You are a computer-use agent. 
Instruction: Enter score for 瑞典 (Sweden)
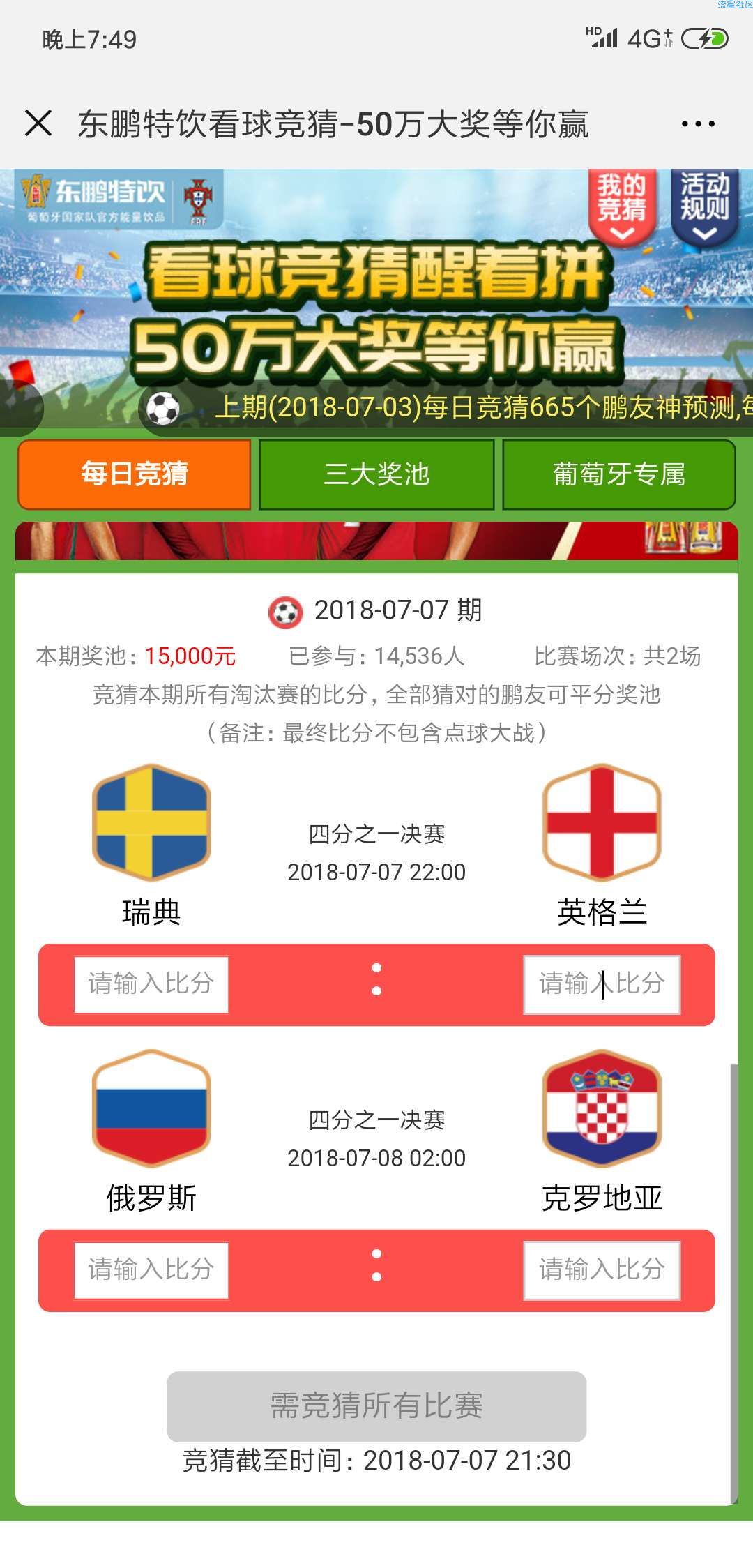click(x=151, y=984)
